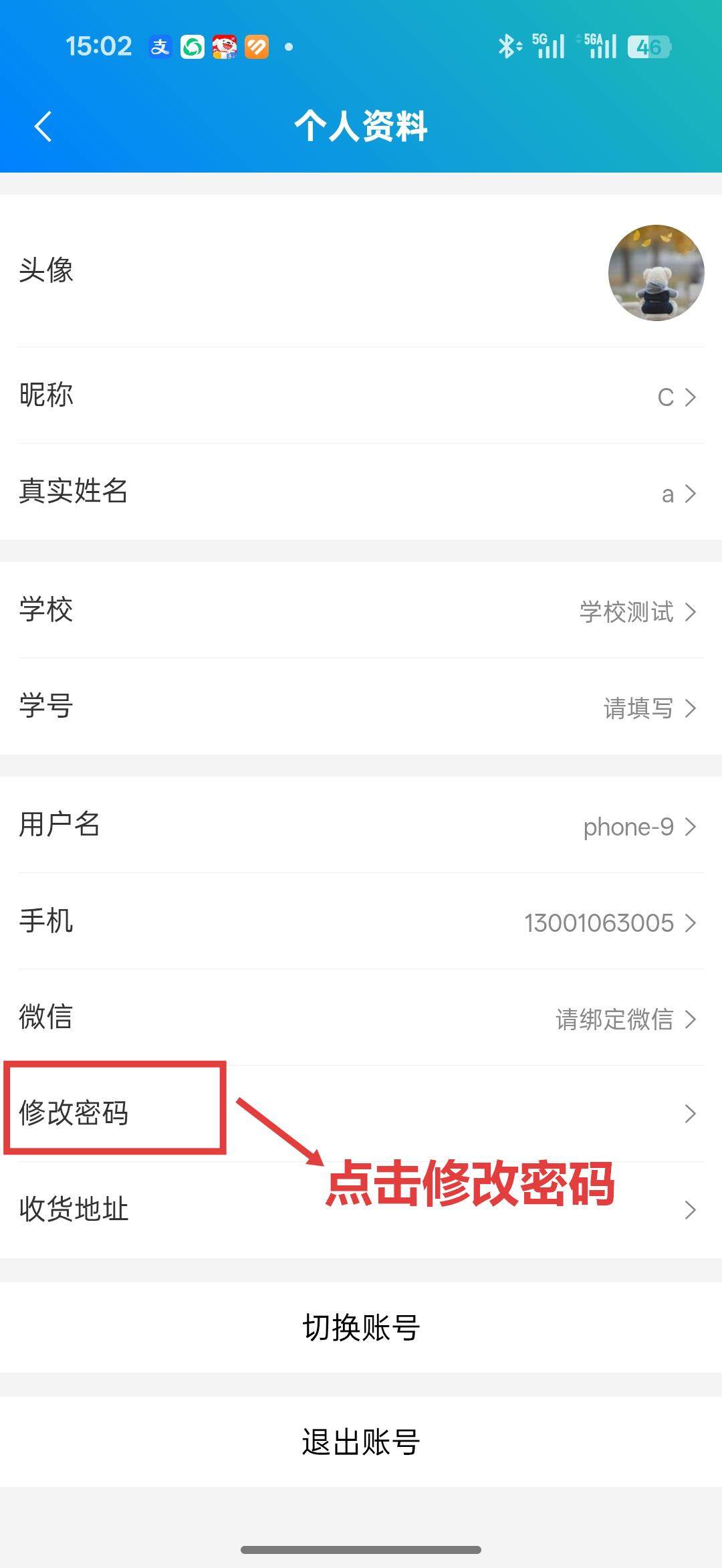Bind WeChat via the 微信 row
722x1568 pixels.
(x=361, y=1018)
